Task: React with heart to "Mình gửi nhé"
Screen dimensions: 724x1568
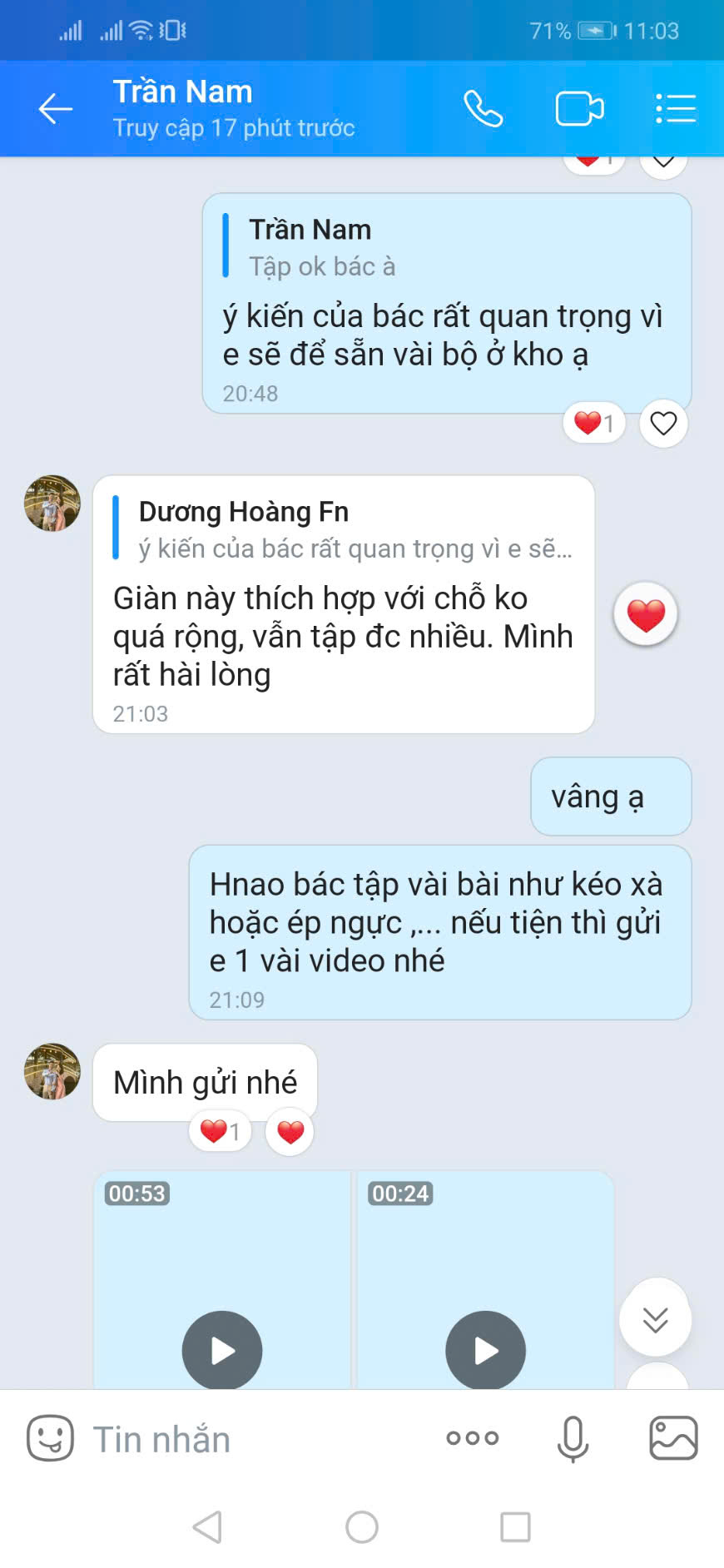Action: [290, 1133]
